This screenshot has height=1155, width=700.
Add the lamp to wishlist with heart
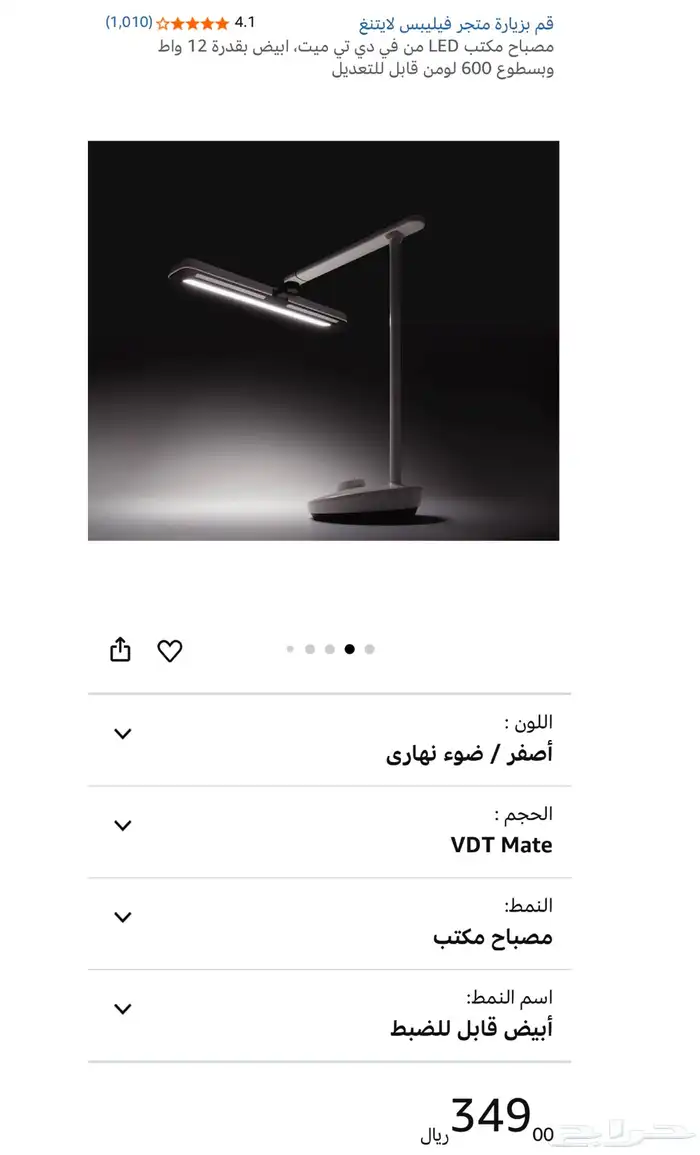pyautogui.click(x=170, y=651)
